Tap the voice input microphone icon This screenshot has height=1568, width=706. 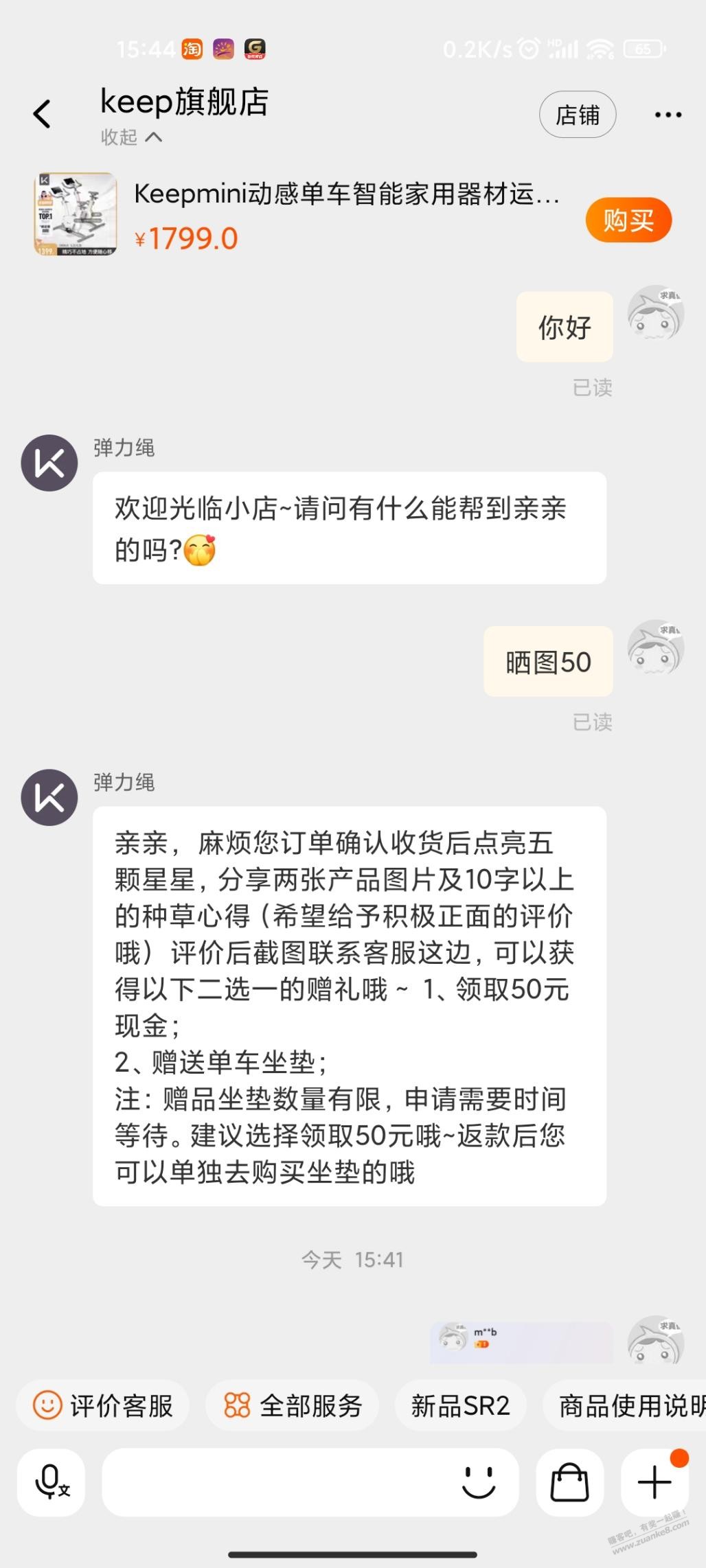pyautogui.click(x=49, y=1481)
